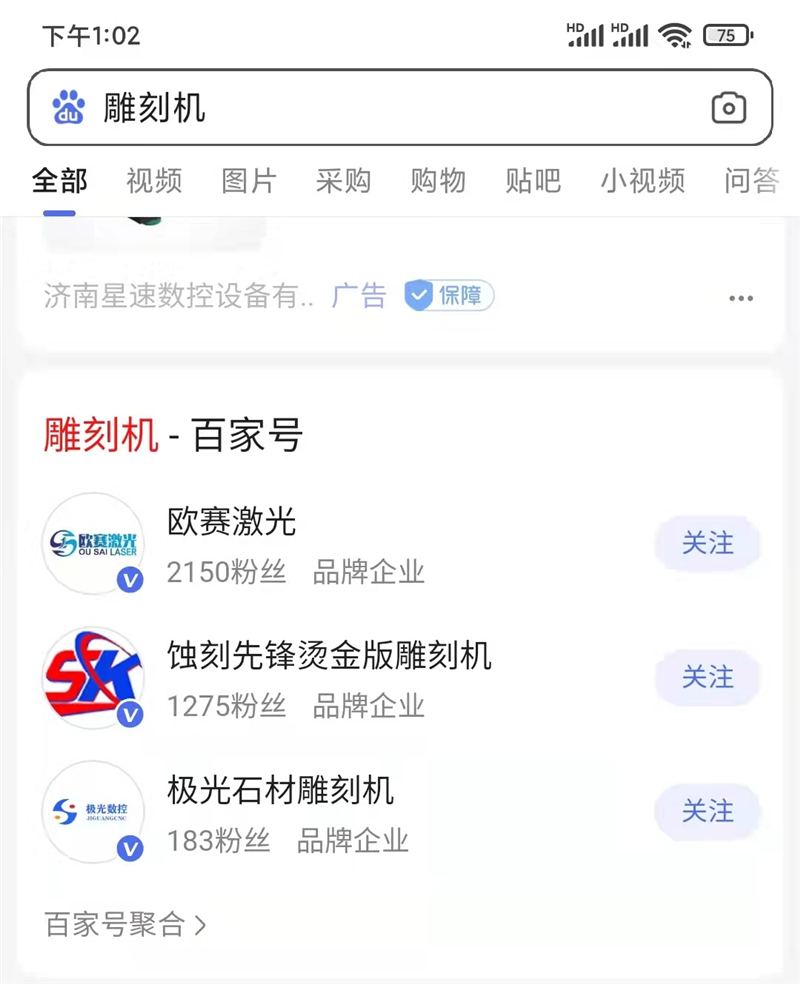
Task: Switch to the 图片 tab
Action: 249,181
